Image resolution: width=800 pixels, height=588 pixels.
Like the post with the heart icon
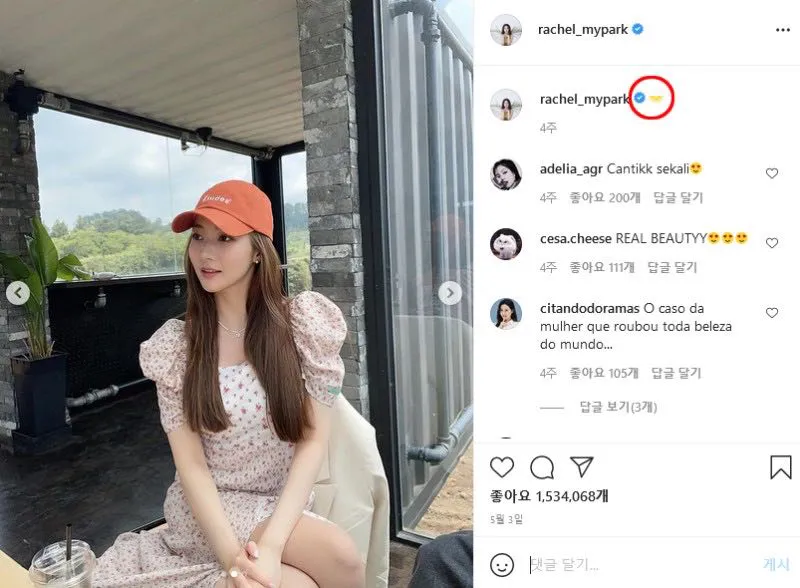(x=502, y=467)
